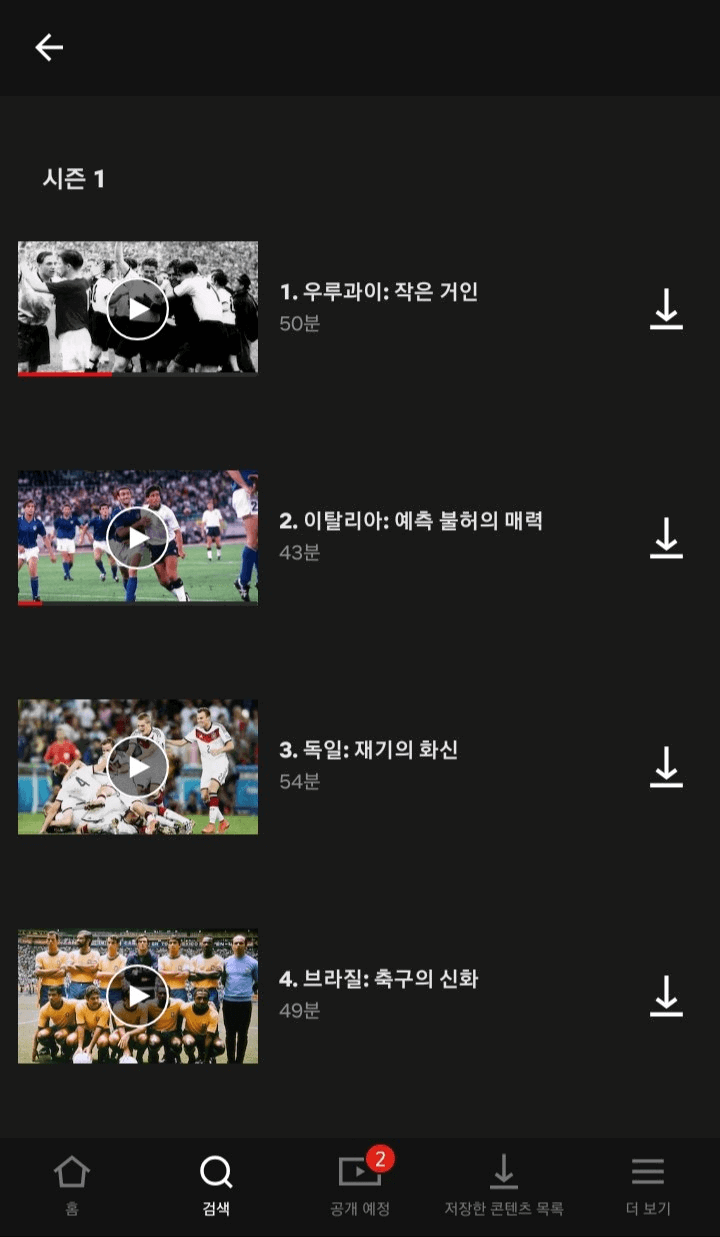The height and width of the screenshot is (1237, 720).
Task: Switch to the 공개 예정 tab
Action: [x=360, y=1185]
